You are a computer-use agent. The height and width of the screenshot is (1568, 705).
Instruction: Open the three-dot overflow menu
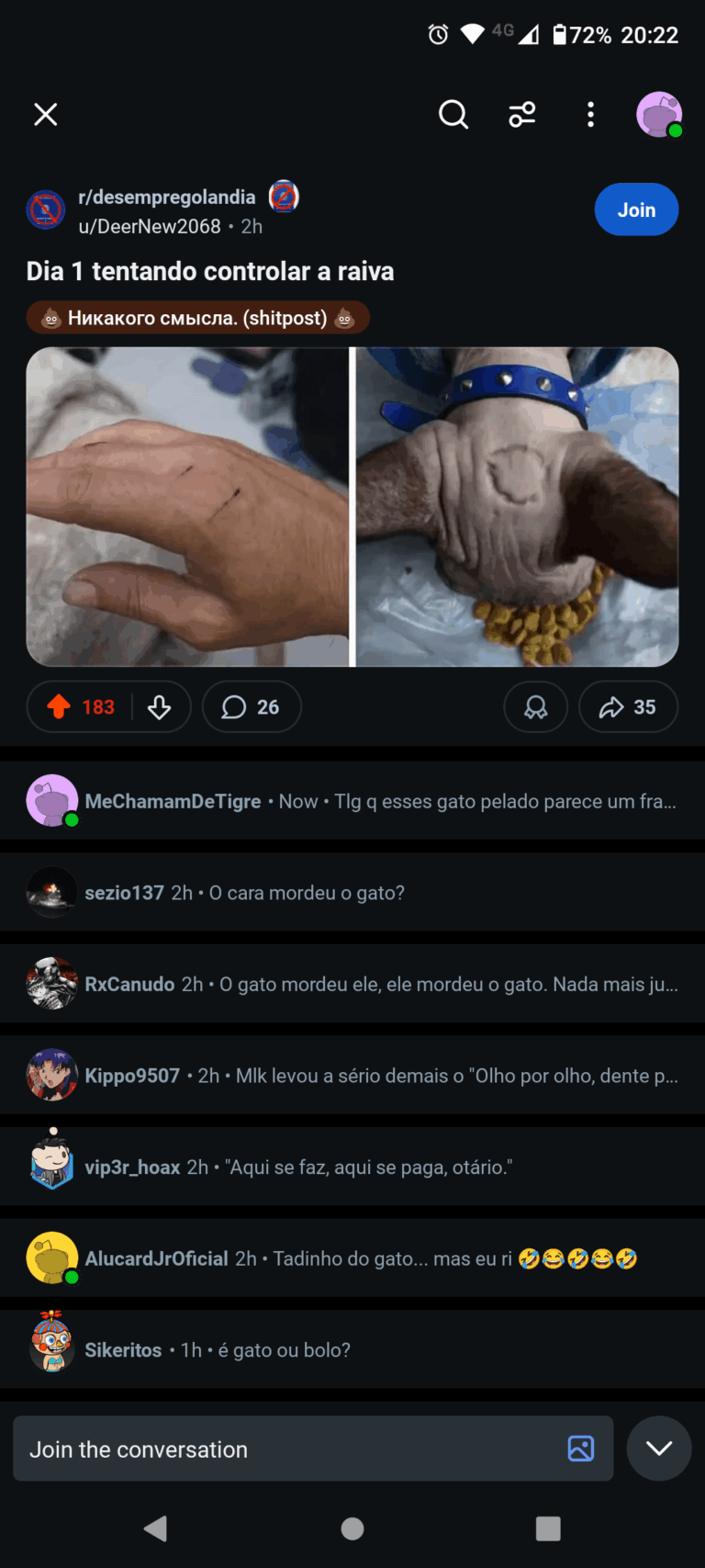(590, 114)
